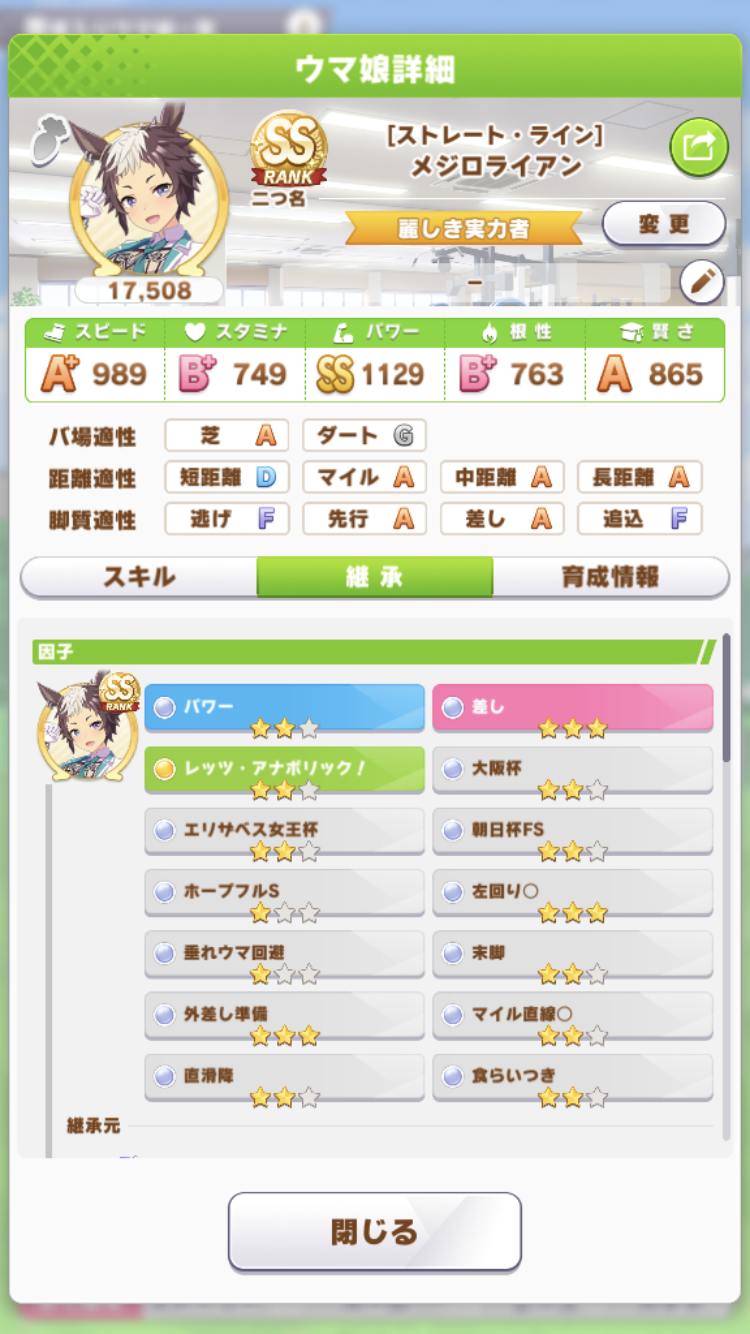This screenshot has height=1334, width=750.
Task: Open the pencil edit icon
Action: click(702, 283)
